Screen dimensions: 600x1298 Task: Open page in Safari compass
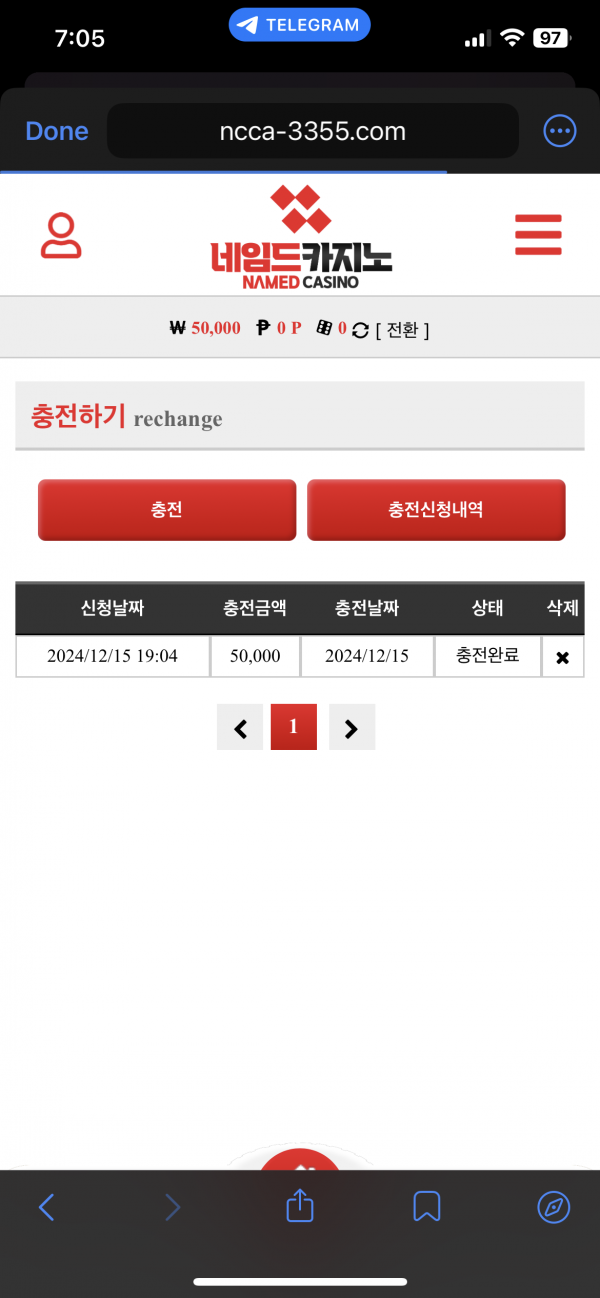click(553, 1207)
